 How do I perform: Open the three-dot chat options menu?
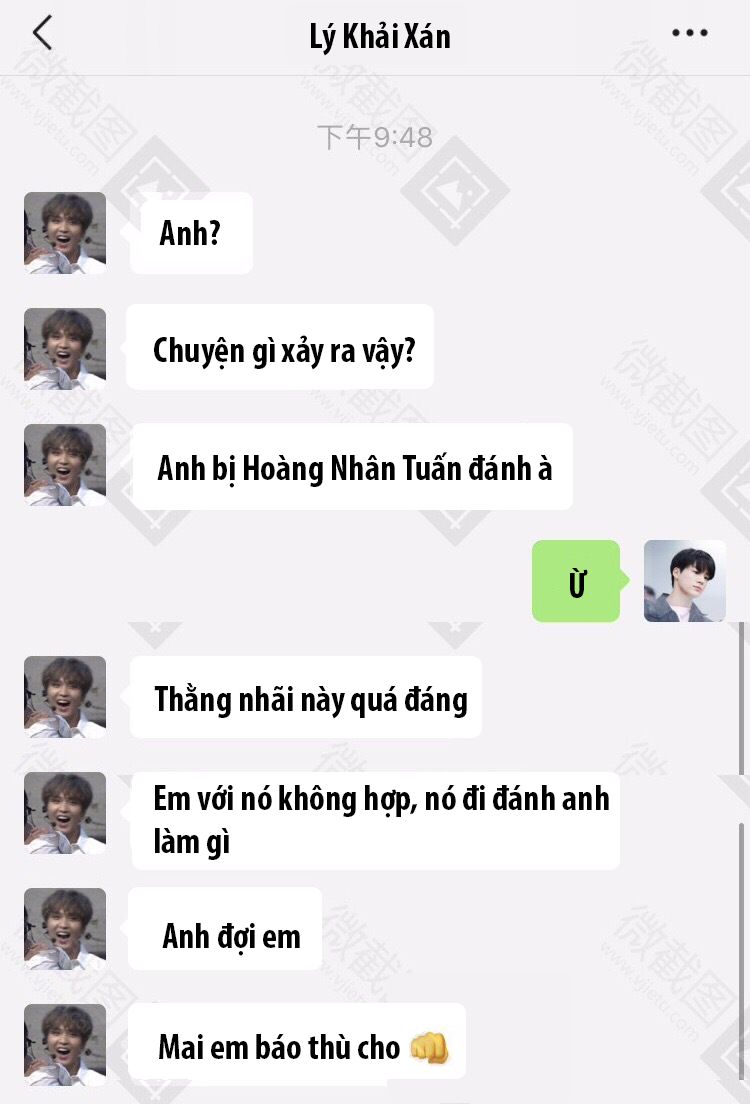[x=689, y=34]
